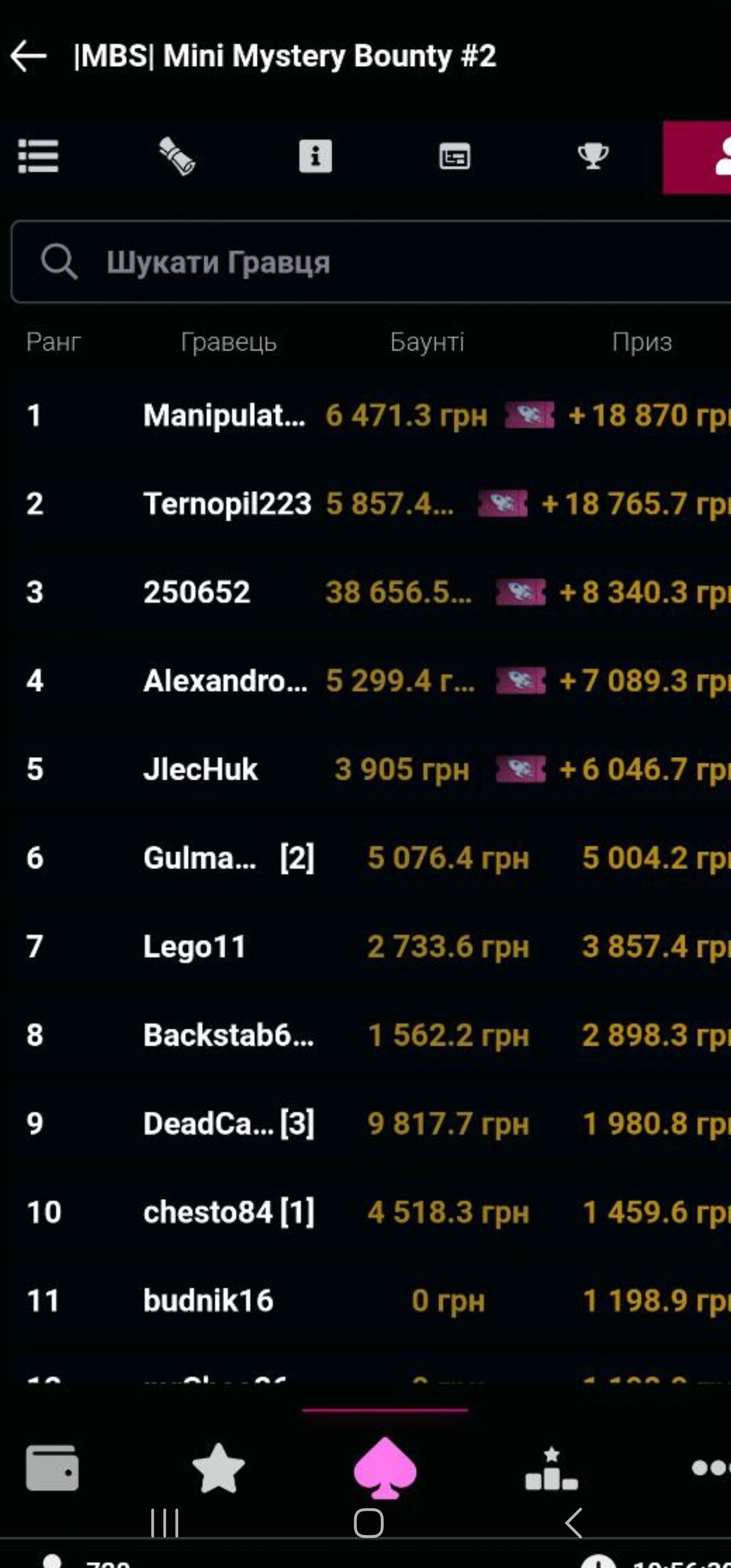Open the tournament info tab

pyautogui.click(x=316, y=157)
